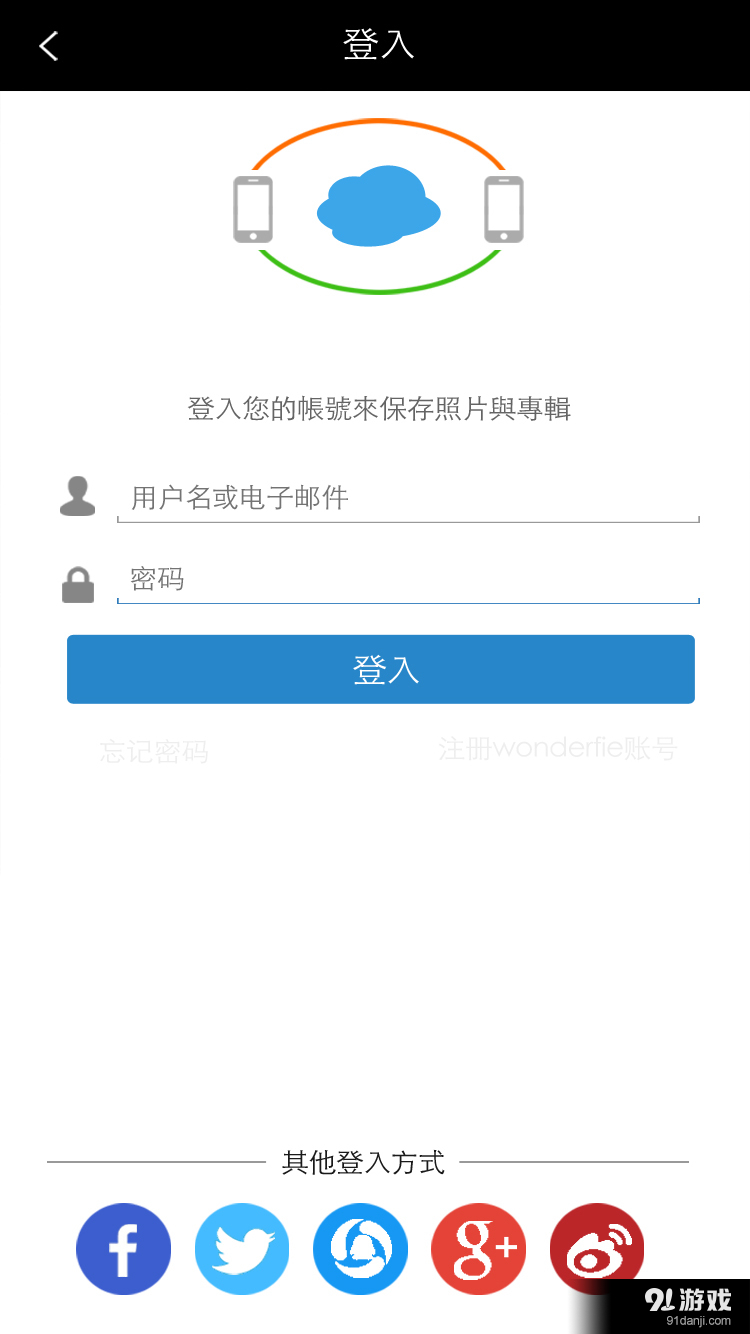The width and height of the screenshot is (750, 1334).
Task: Click the lock icon beside the password field
Action: [78, 582]
